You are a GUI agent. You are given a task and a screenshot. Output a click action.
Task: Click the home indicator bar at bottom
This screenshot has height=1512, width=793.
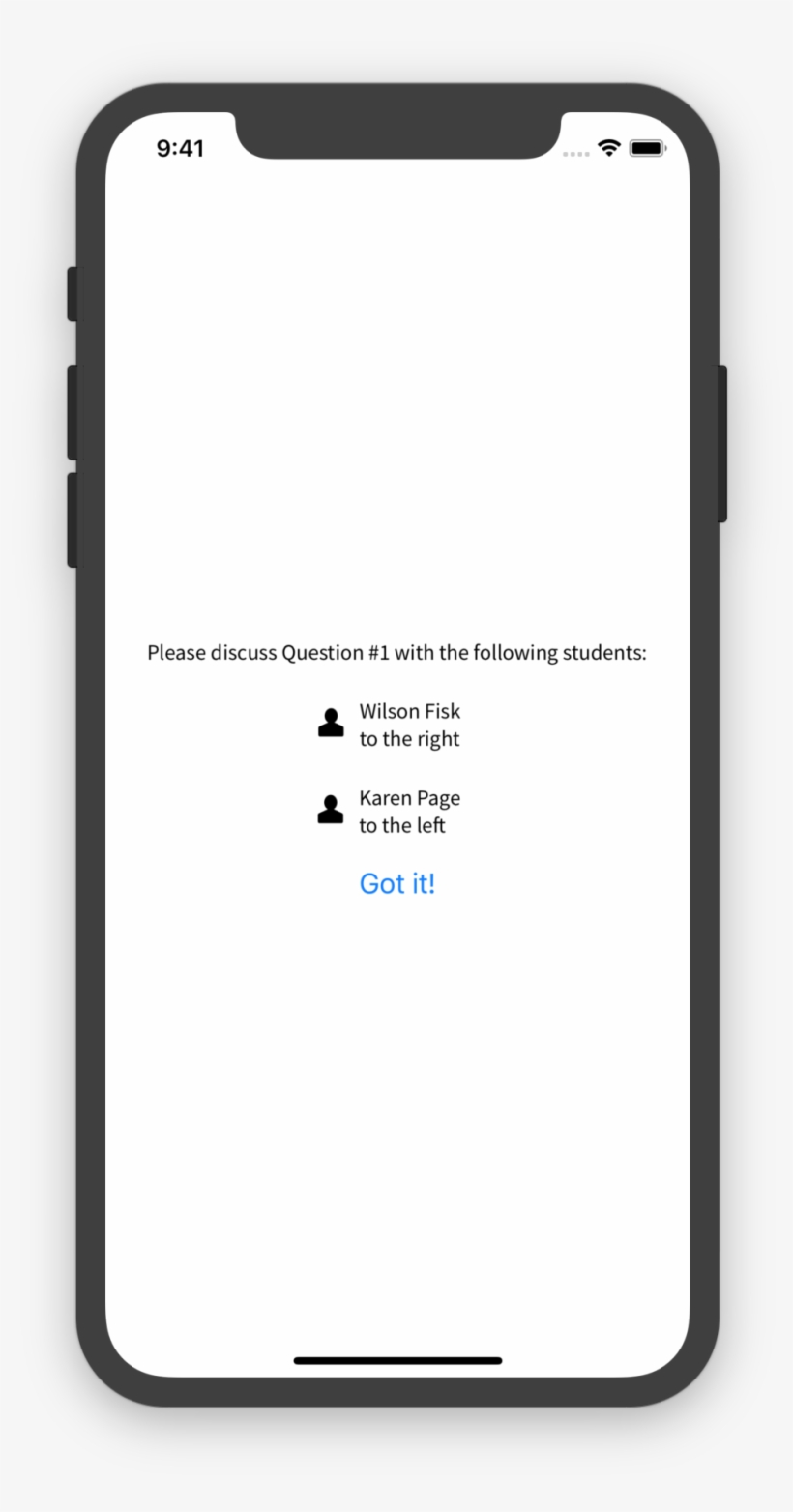pos(396,1360)
